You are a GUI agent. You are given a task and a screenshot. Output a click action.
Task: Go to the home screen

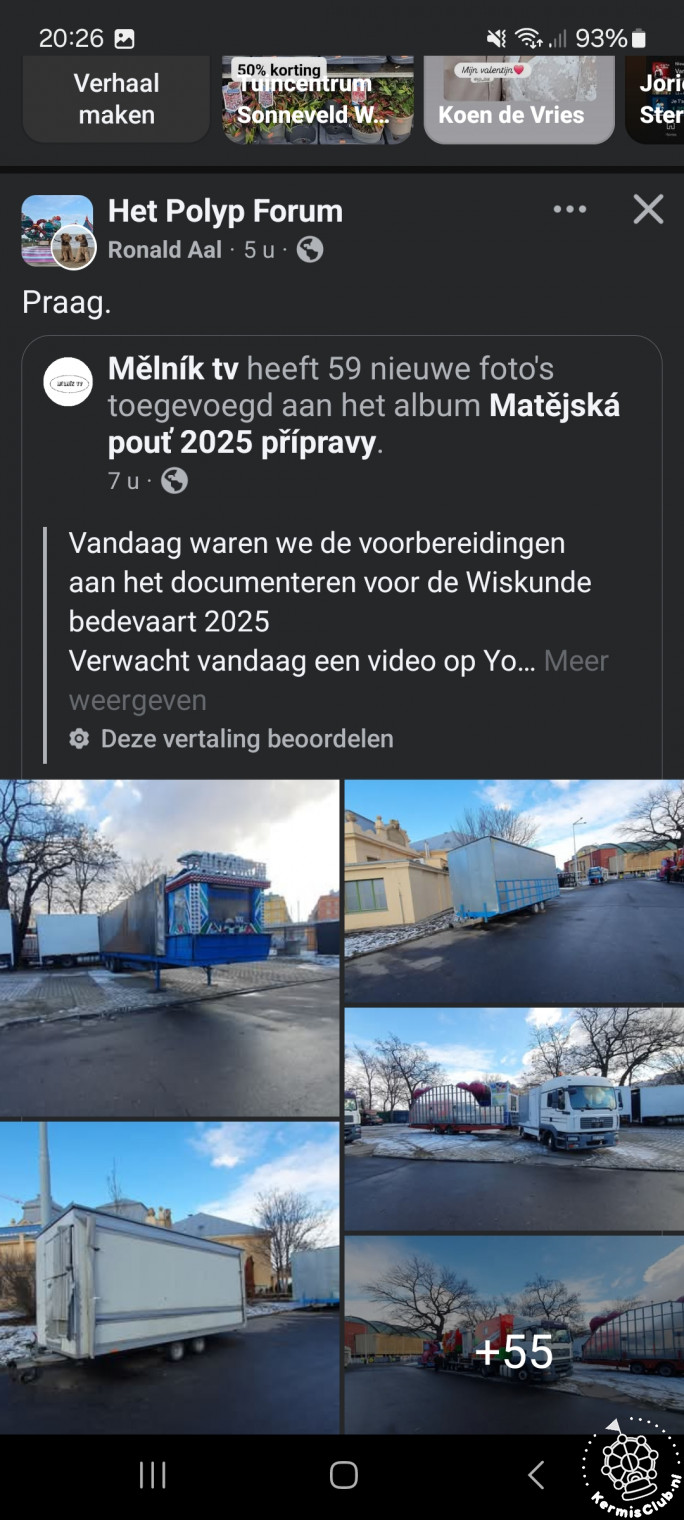click(x=343, y=1475)
